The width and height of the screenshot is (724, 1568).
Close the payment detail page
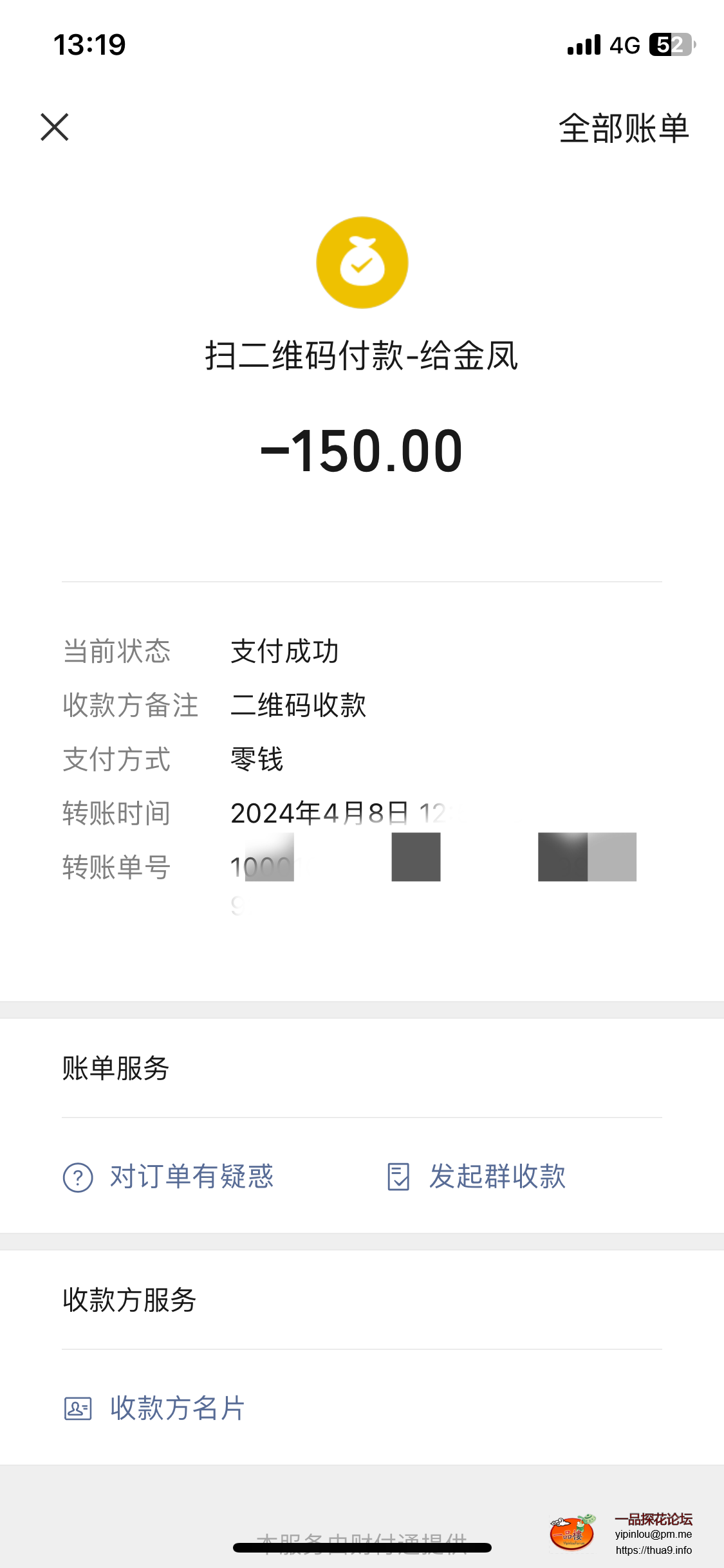pos(55,127)
